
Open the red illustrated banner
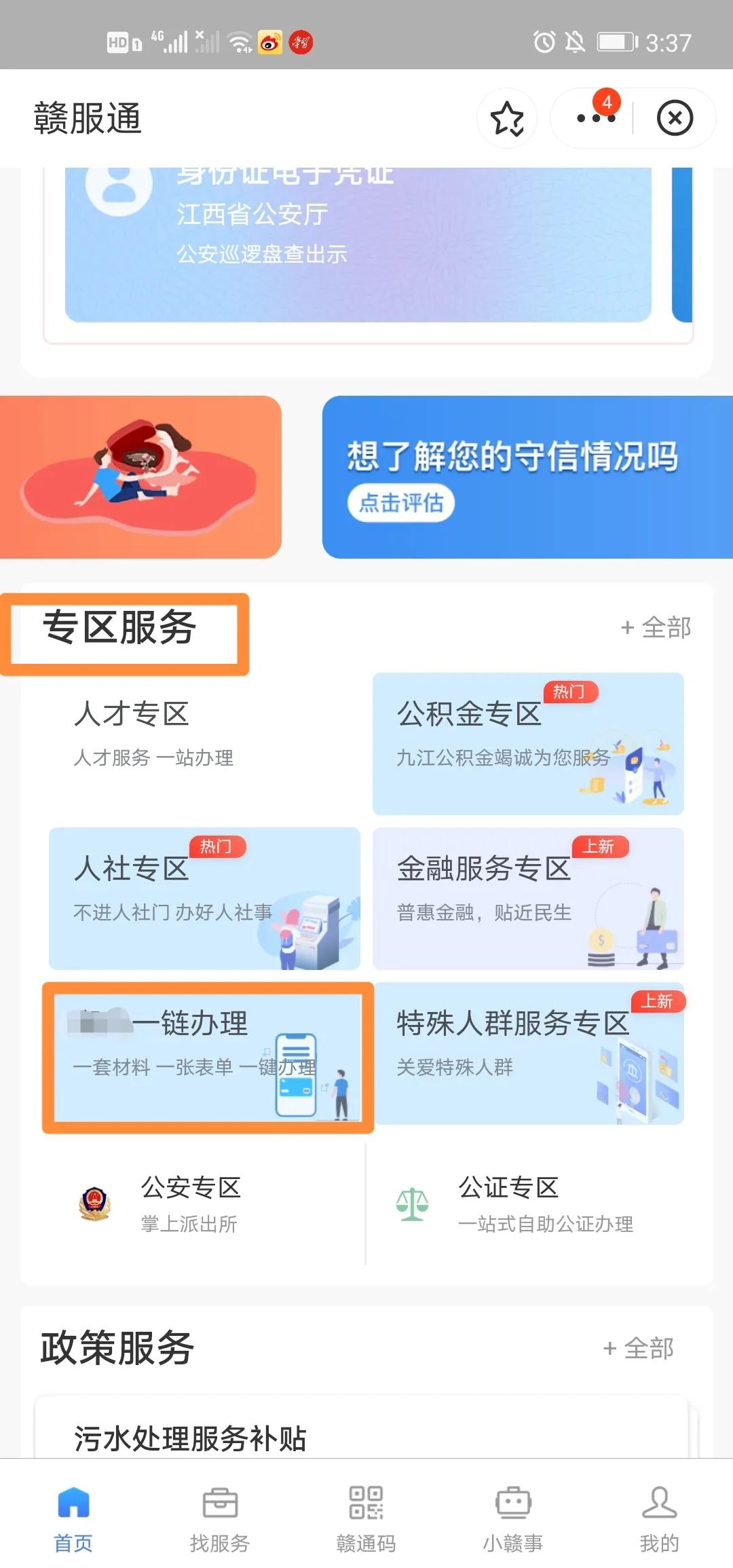(140, 477)
